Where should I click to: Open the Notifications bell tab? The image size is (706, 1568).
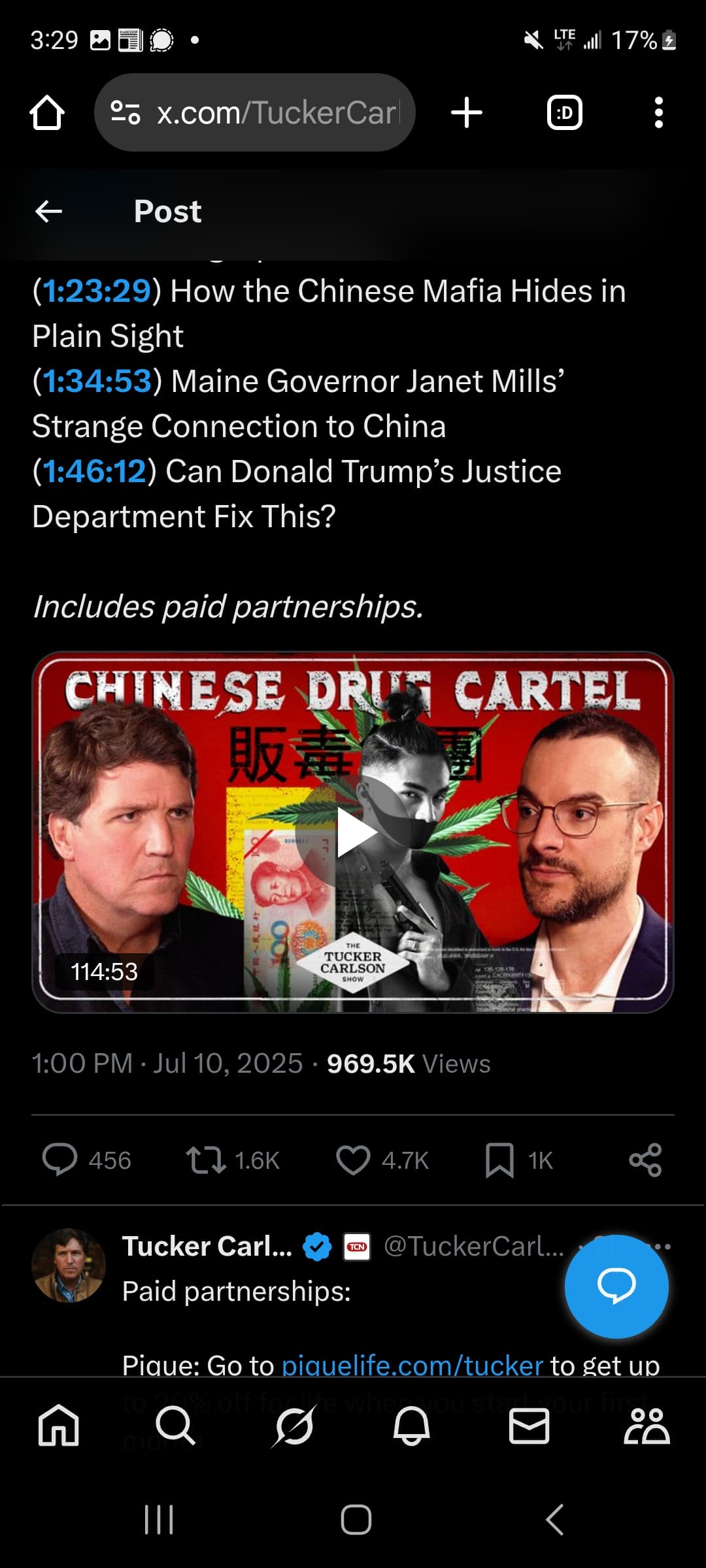pyautogui.click(x=411, y=1426)
